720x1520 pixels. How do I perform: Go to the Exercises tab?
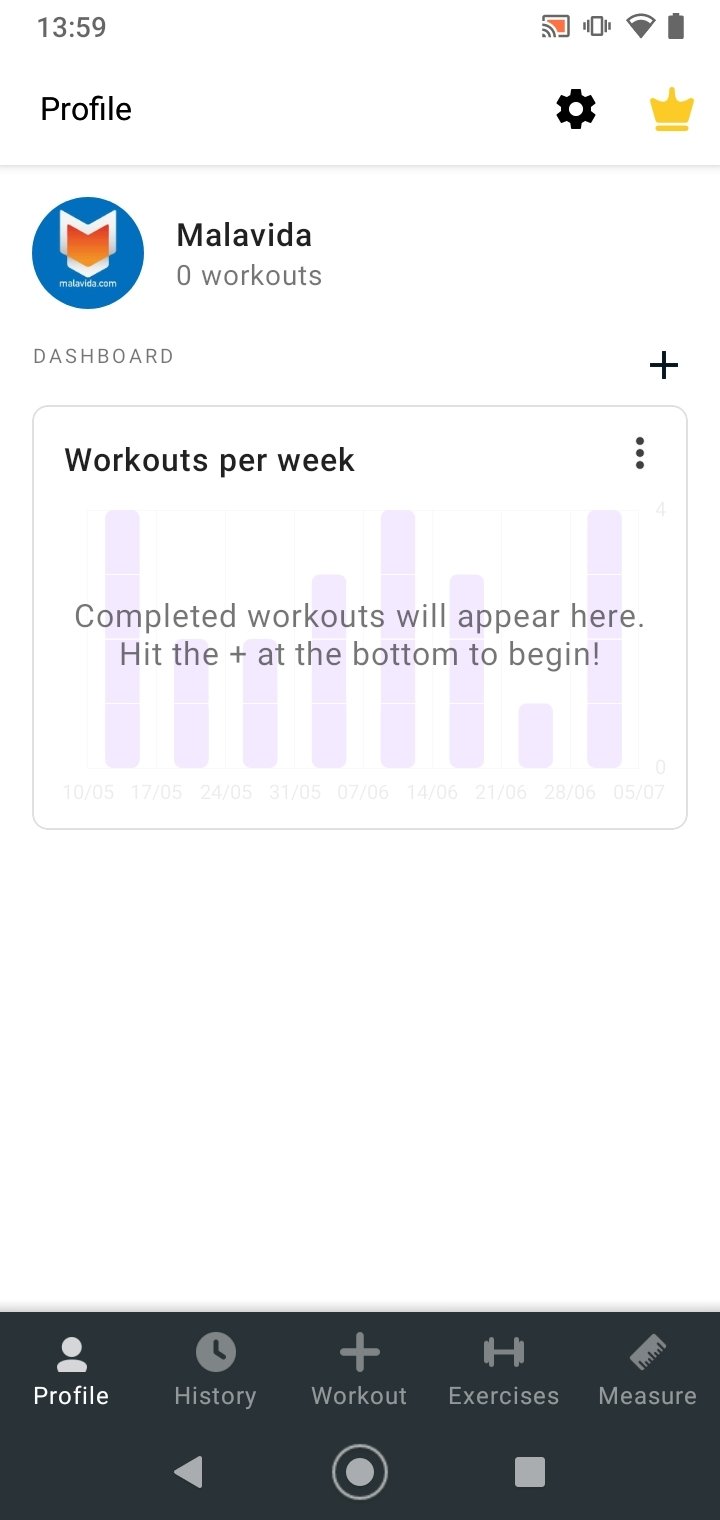point(503,1370)
